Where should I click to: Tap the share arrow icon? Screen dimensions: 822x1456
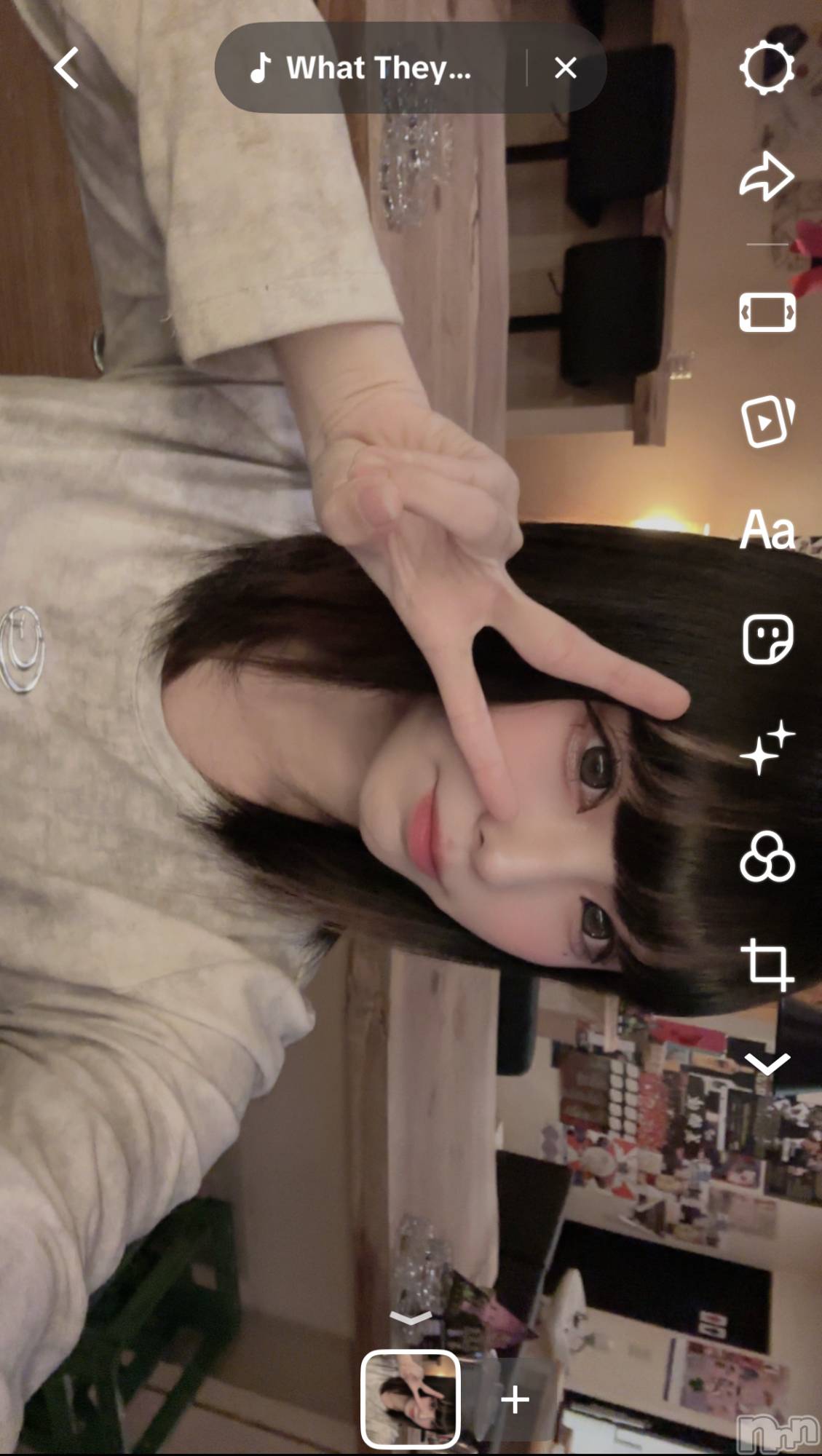click(x=766, y=176)
